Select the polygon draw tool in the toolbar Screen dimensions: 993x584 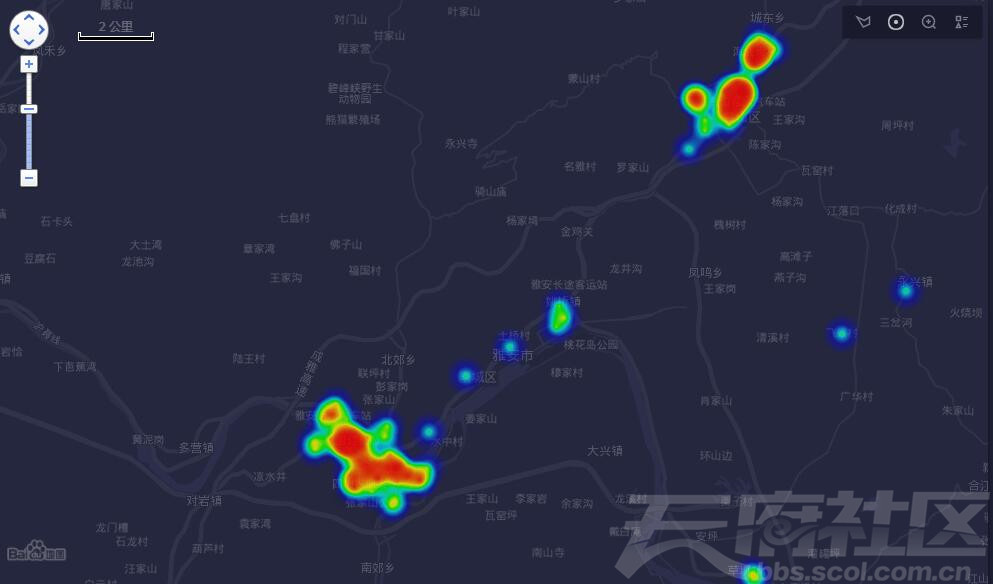[864, 22]
